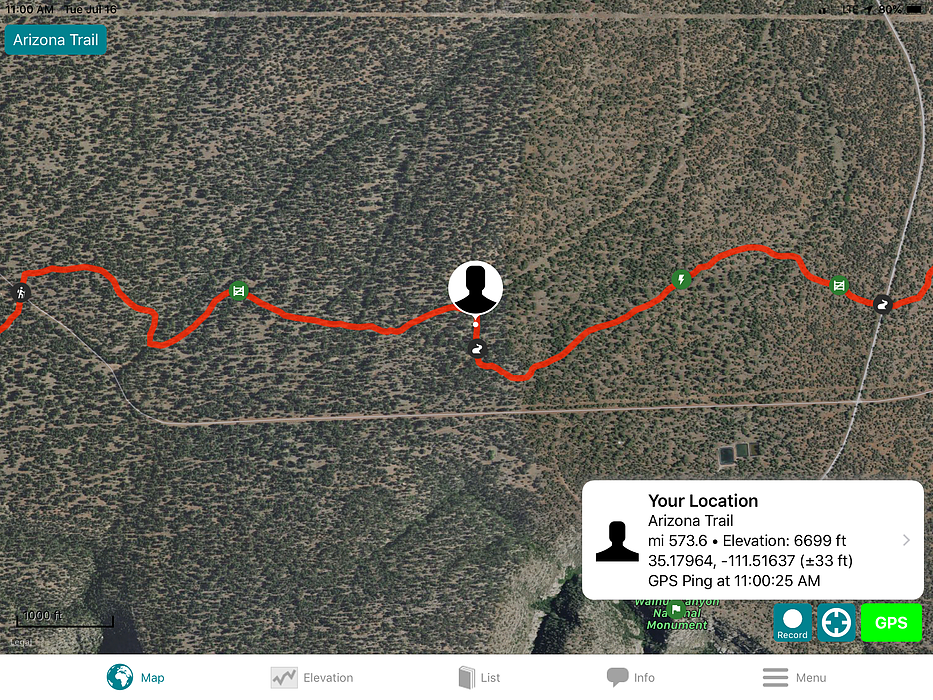933x700 pixels.
Task: Open the Menu tab
Action: [795, 678]
